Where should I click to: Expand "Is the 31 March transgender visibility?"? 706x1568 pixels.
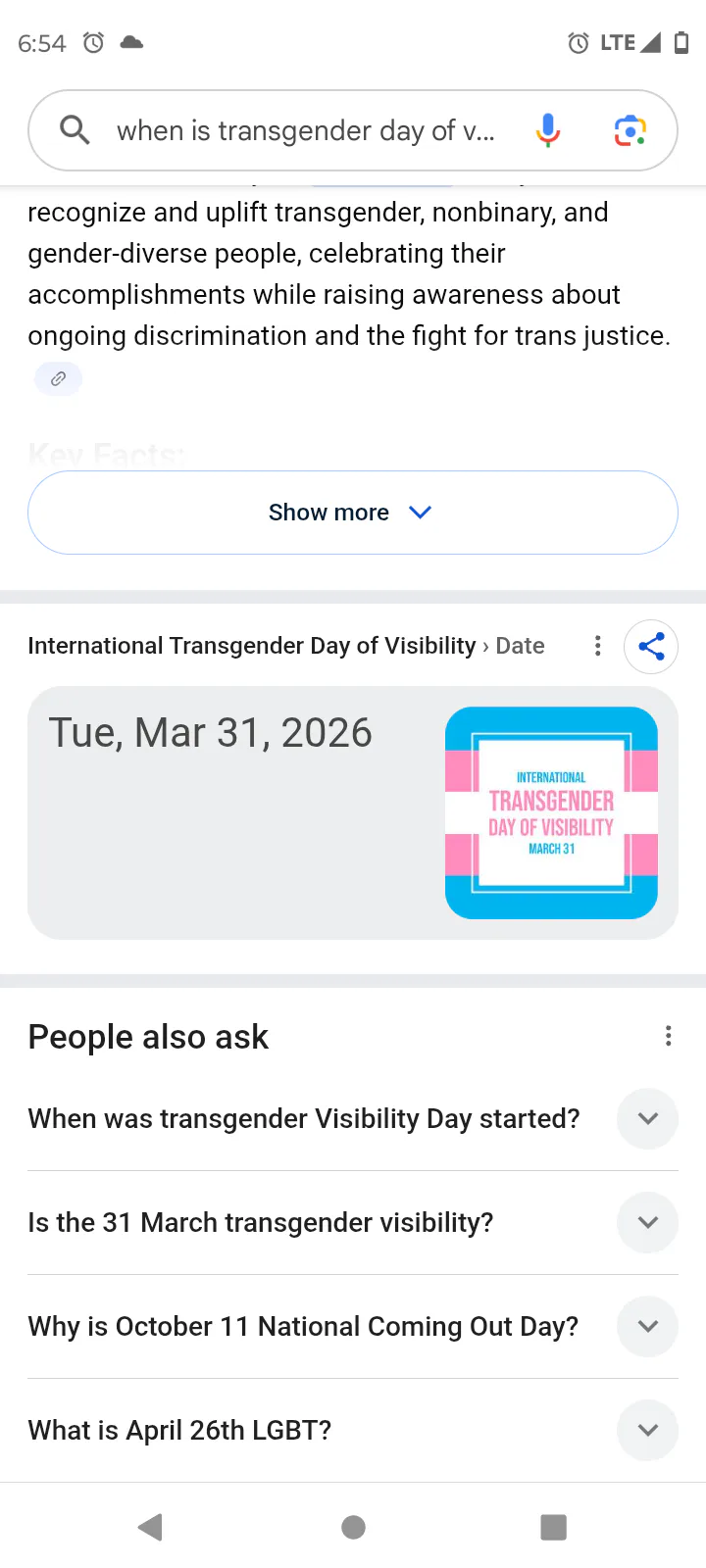click(x=647, y=1222)
